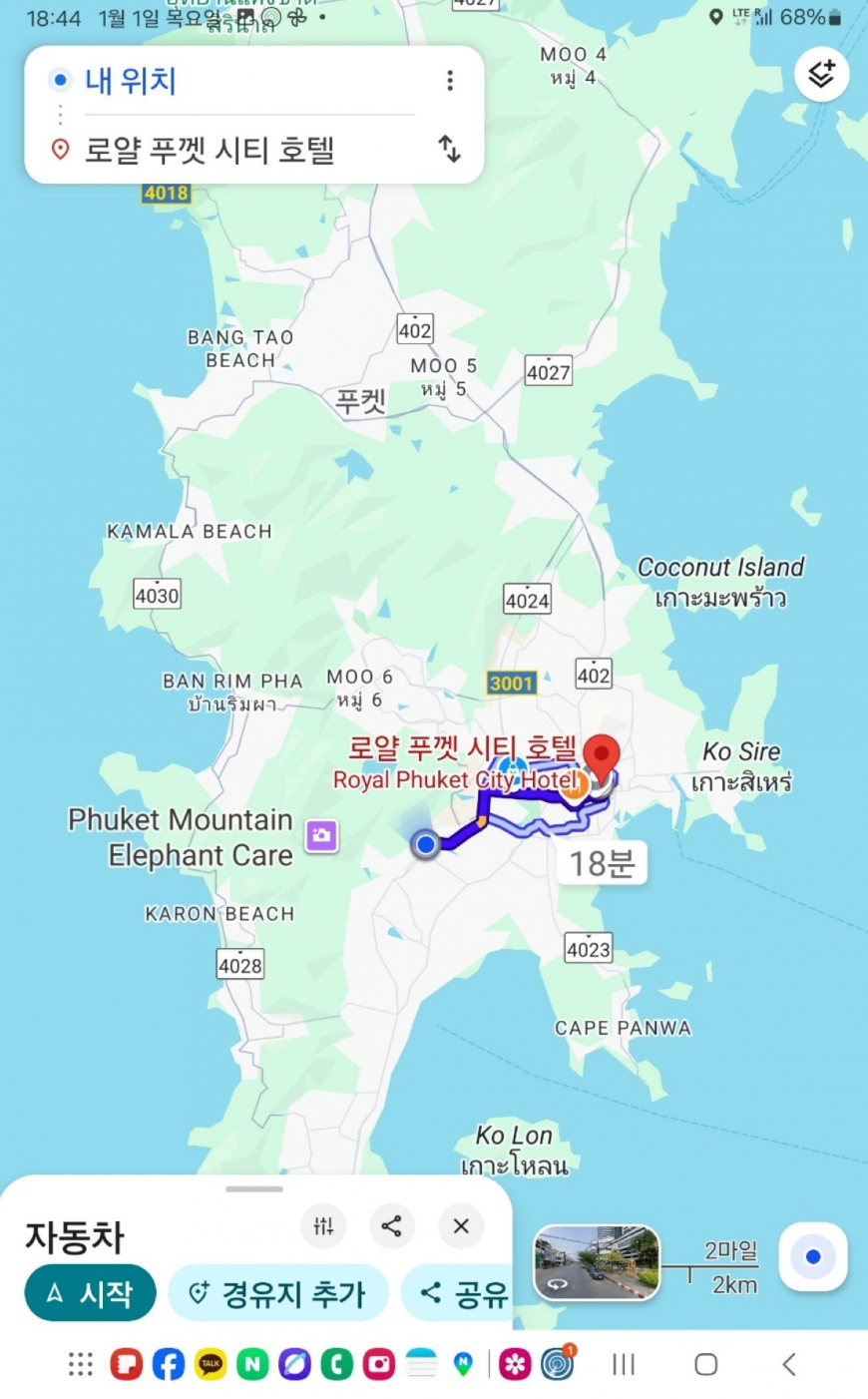This screenshot has height=1399, width=868.
Task: Open the overflow menu in the route card
Action: [450, 81]
